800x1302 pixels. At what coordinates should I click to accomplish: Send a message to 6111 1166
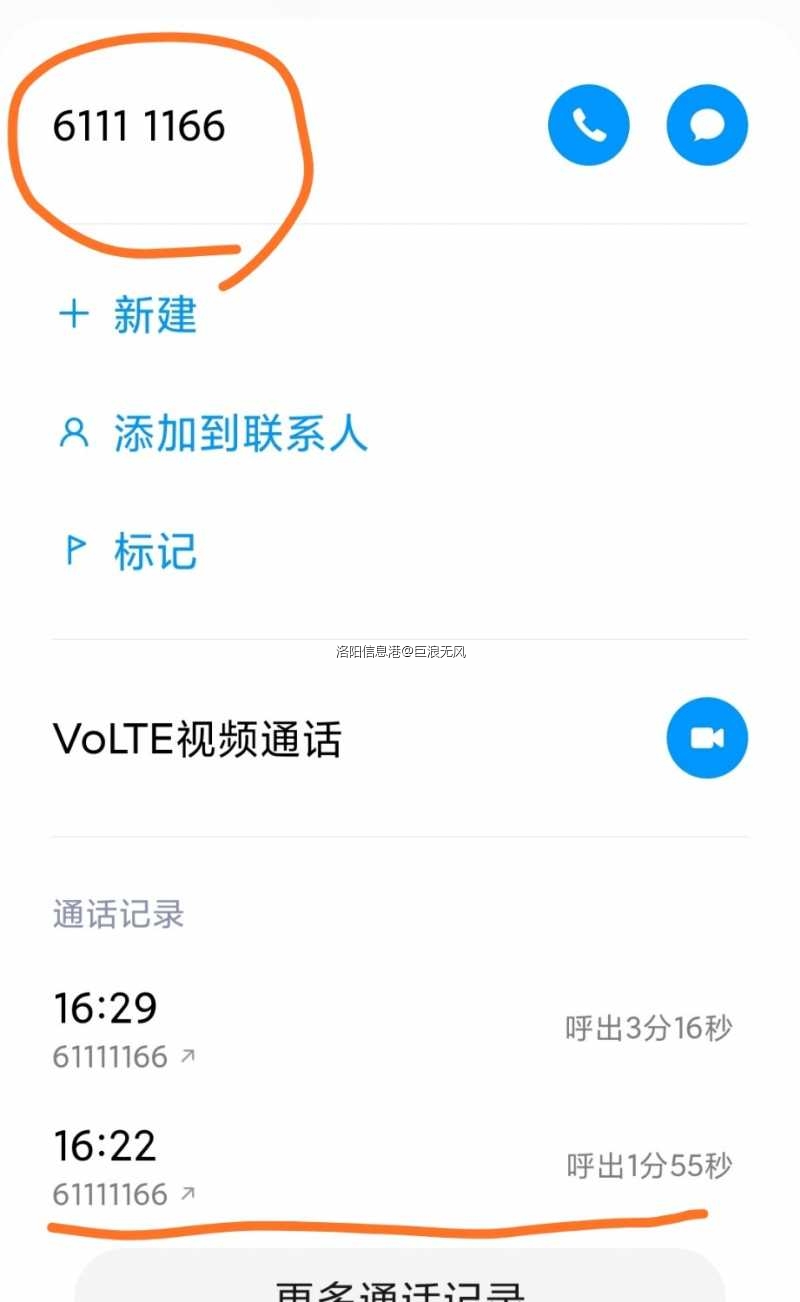(x=707, y=125)
